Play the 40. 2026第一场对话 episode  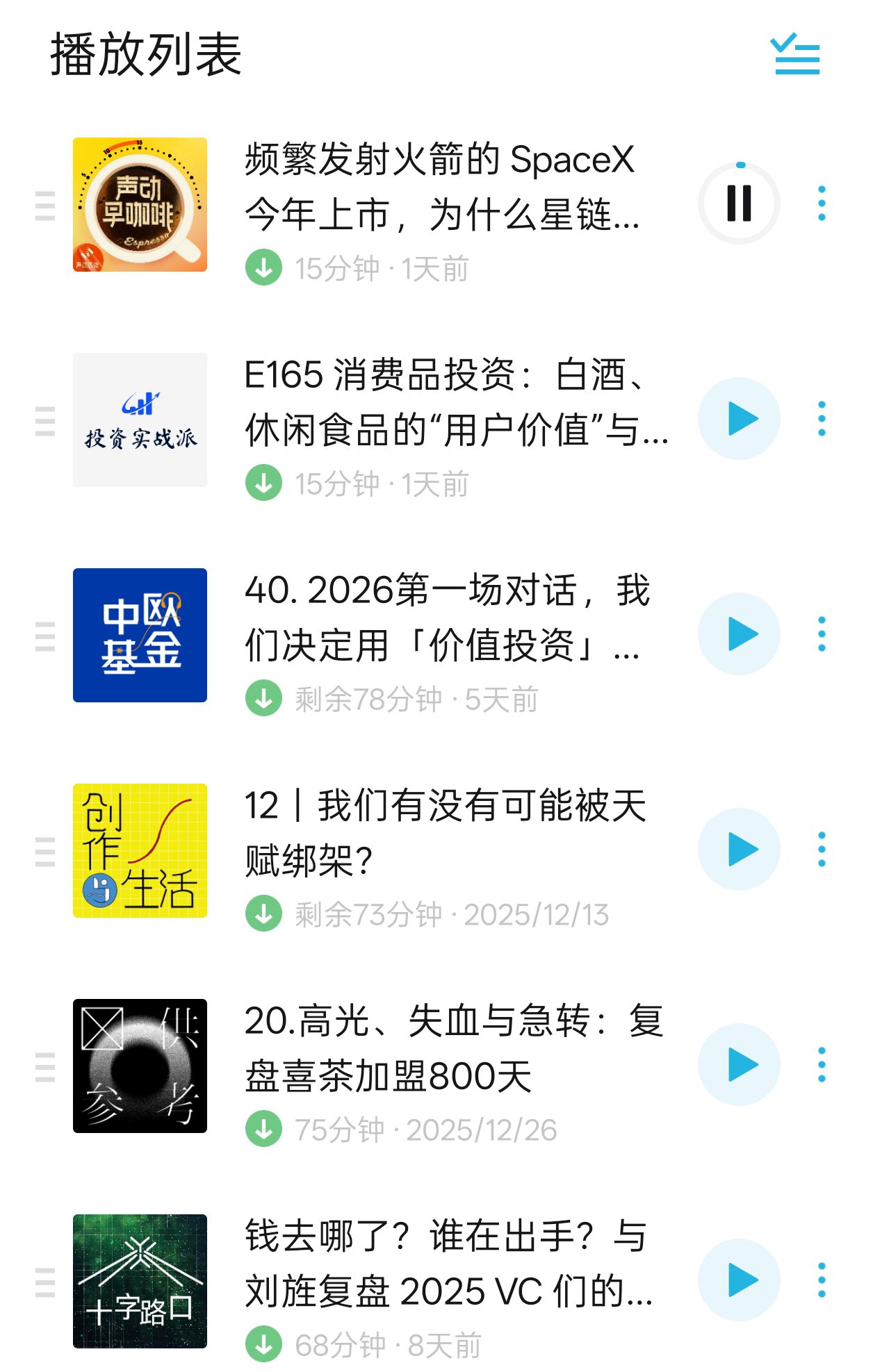click(739, 634)
